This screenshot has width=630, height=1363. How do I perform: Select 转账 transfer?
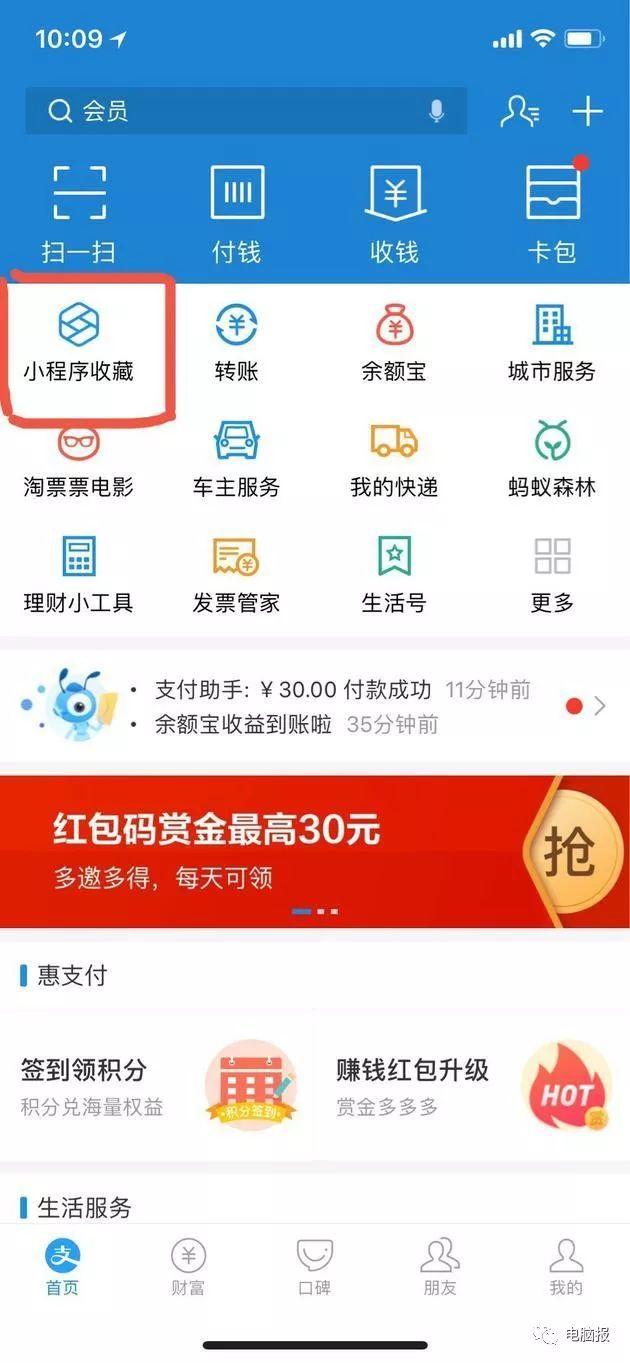point(237,344)
